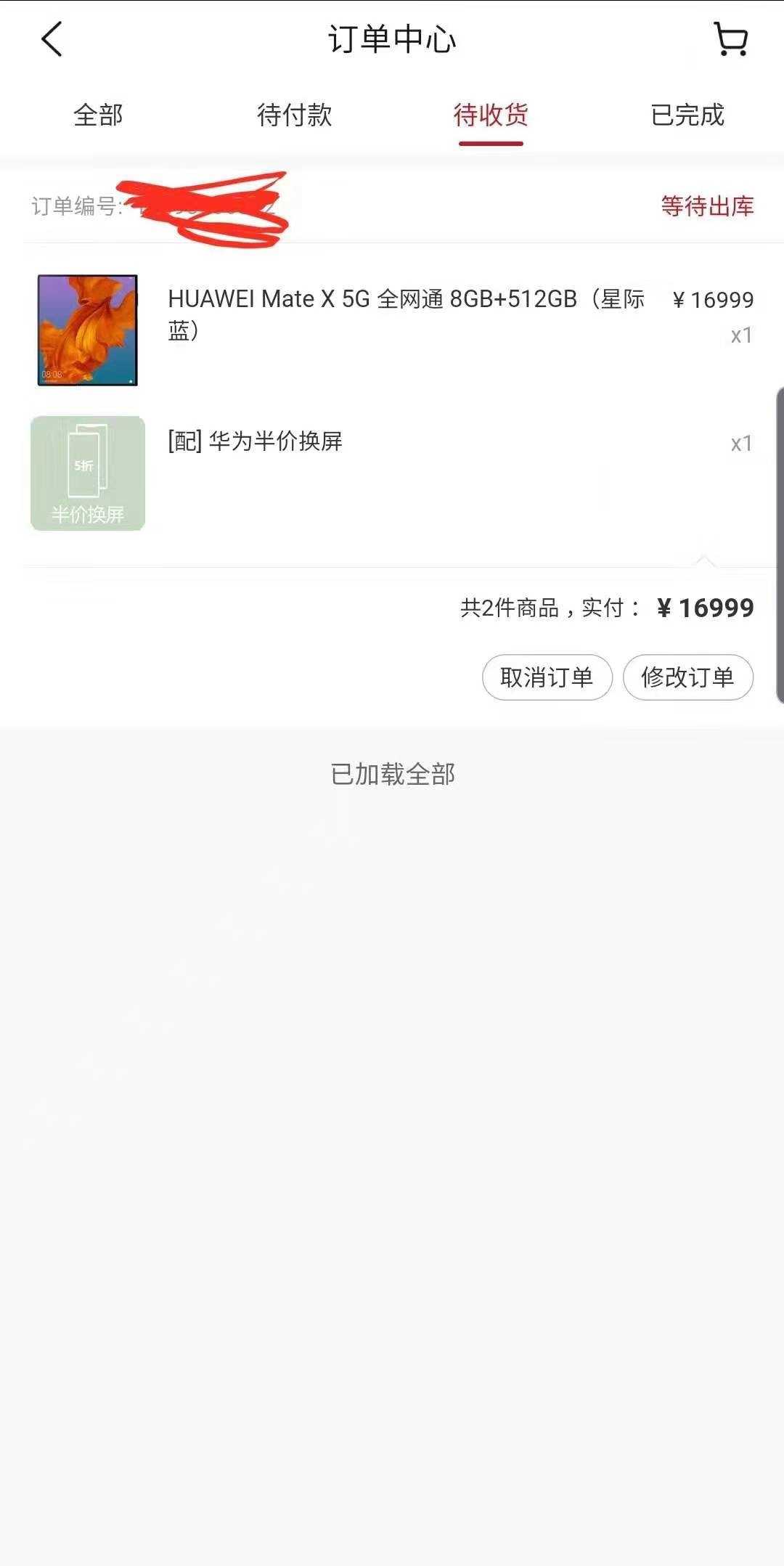Open the 华为半价换屏 item
The width and height of the screenshot is (784, 1566).
pyautogui.click(x=392, y=473)
